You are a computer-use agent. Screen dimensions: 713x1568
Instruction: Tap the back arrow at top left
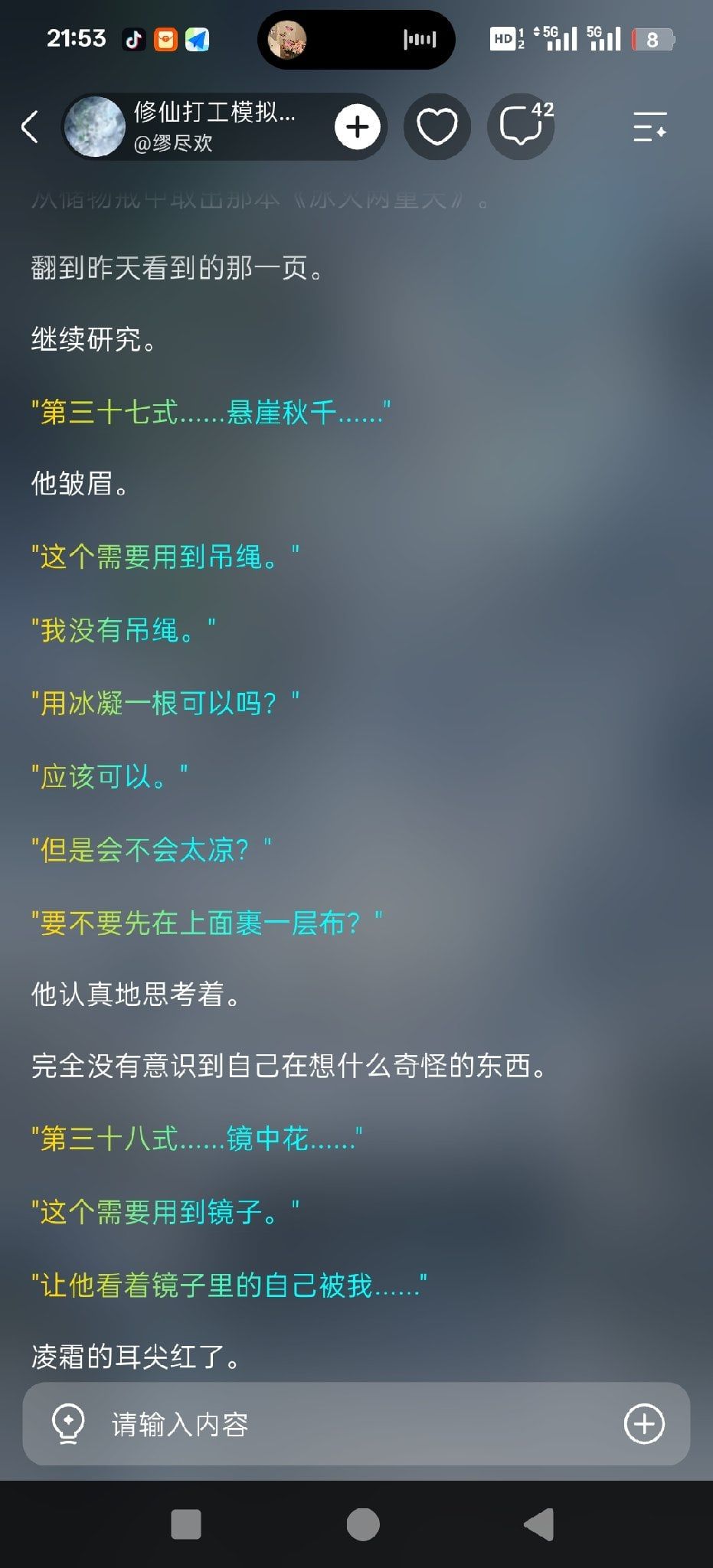pyautogui.click(x=30, y=126)
